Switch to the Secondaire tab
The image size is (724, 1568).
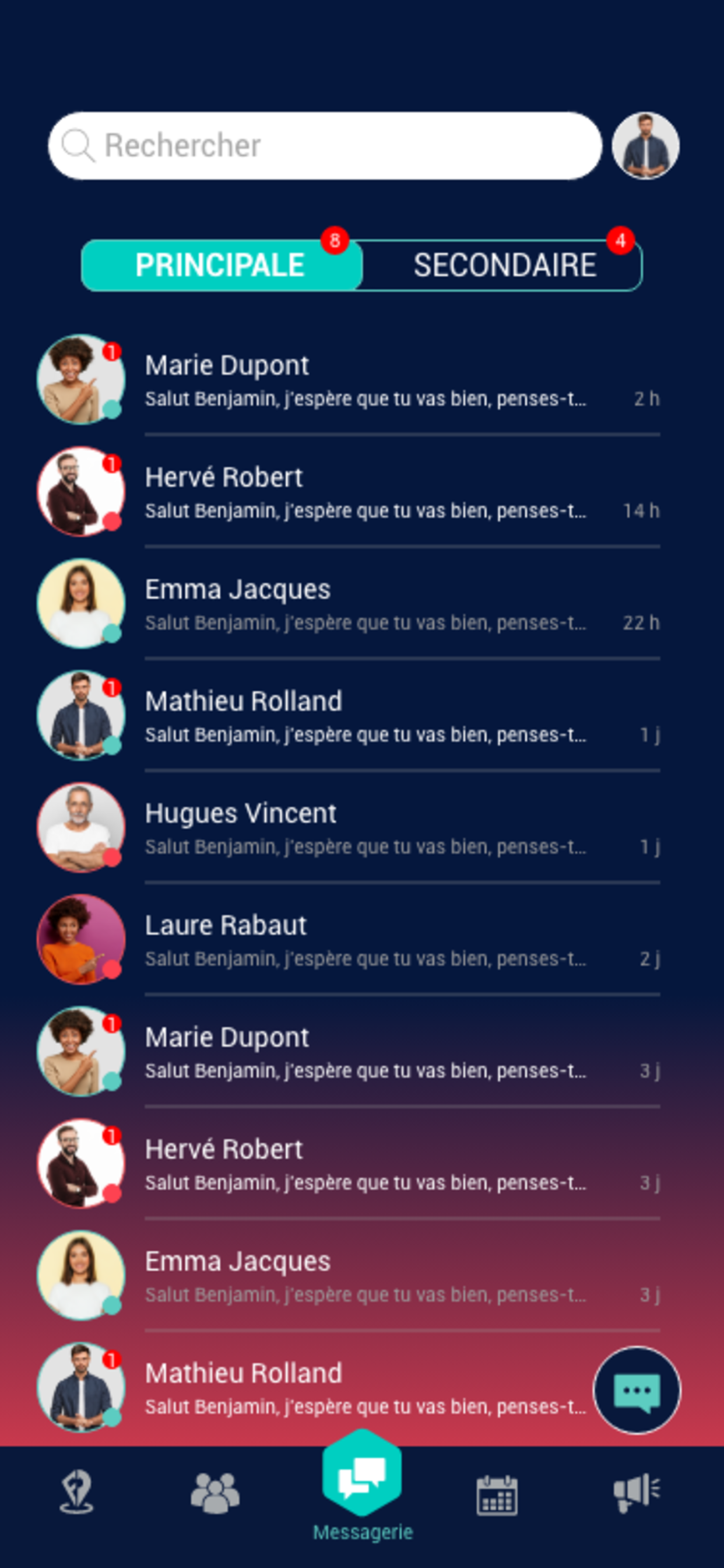[x=504, y=265]
